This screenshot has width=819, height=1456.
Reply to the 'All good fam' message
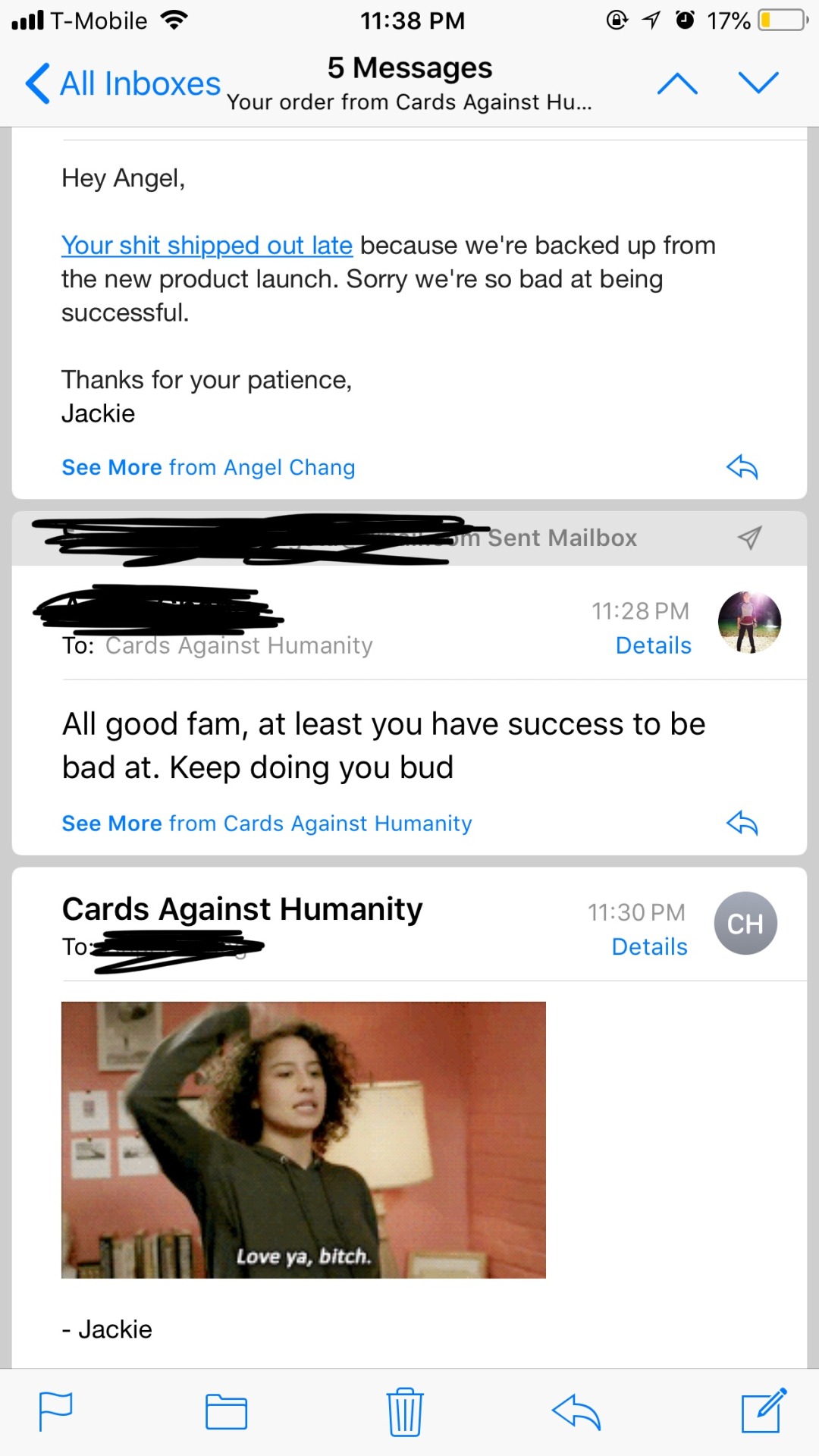point(742,823)
